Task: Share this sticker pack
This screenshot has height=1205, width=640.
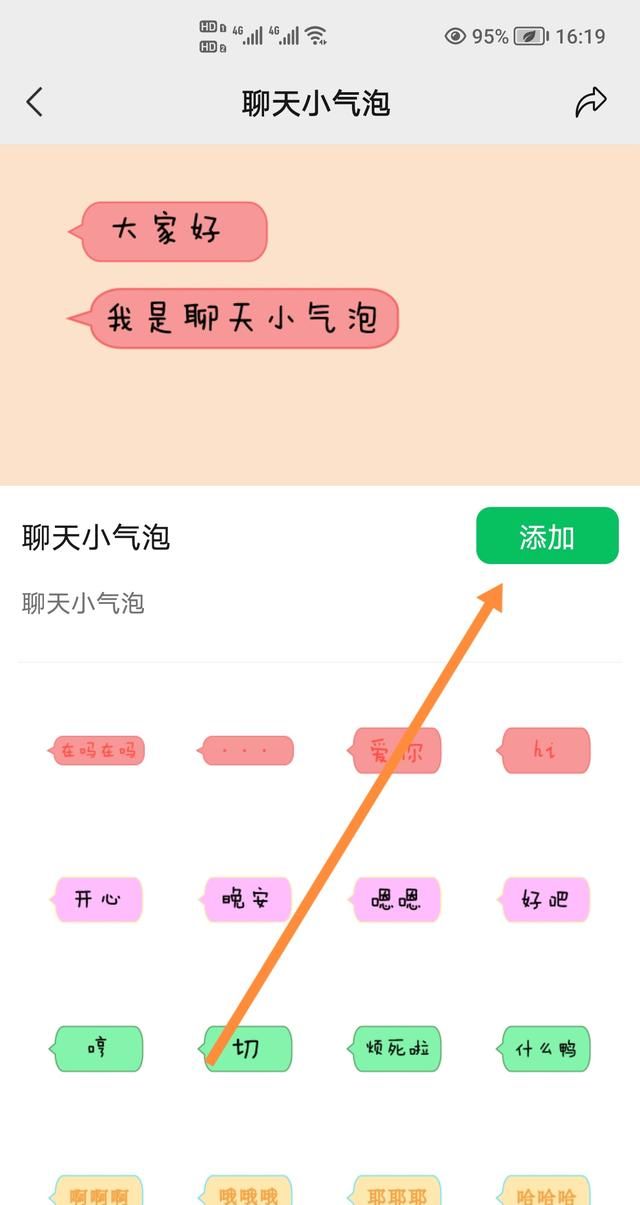Action: pos(591,102)
